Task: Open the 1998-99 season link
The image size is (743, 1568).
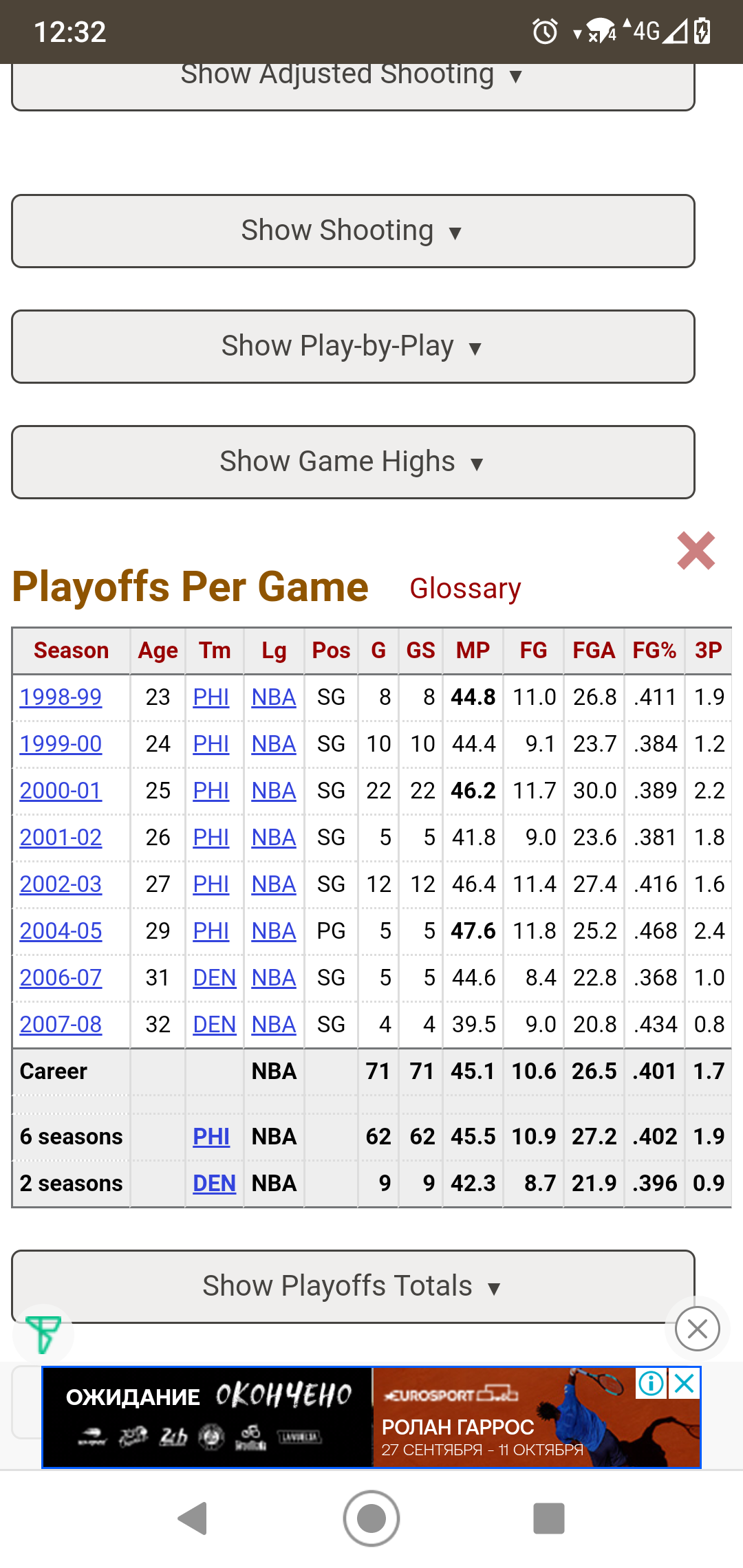Action: [x=61, y=697]
